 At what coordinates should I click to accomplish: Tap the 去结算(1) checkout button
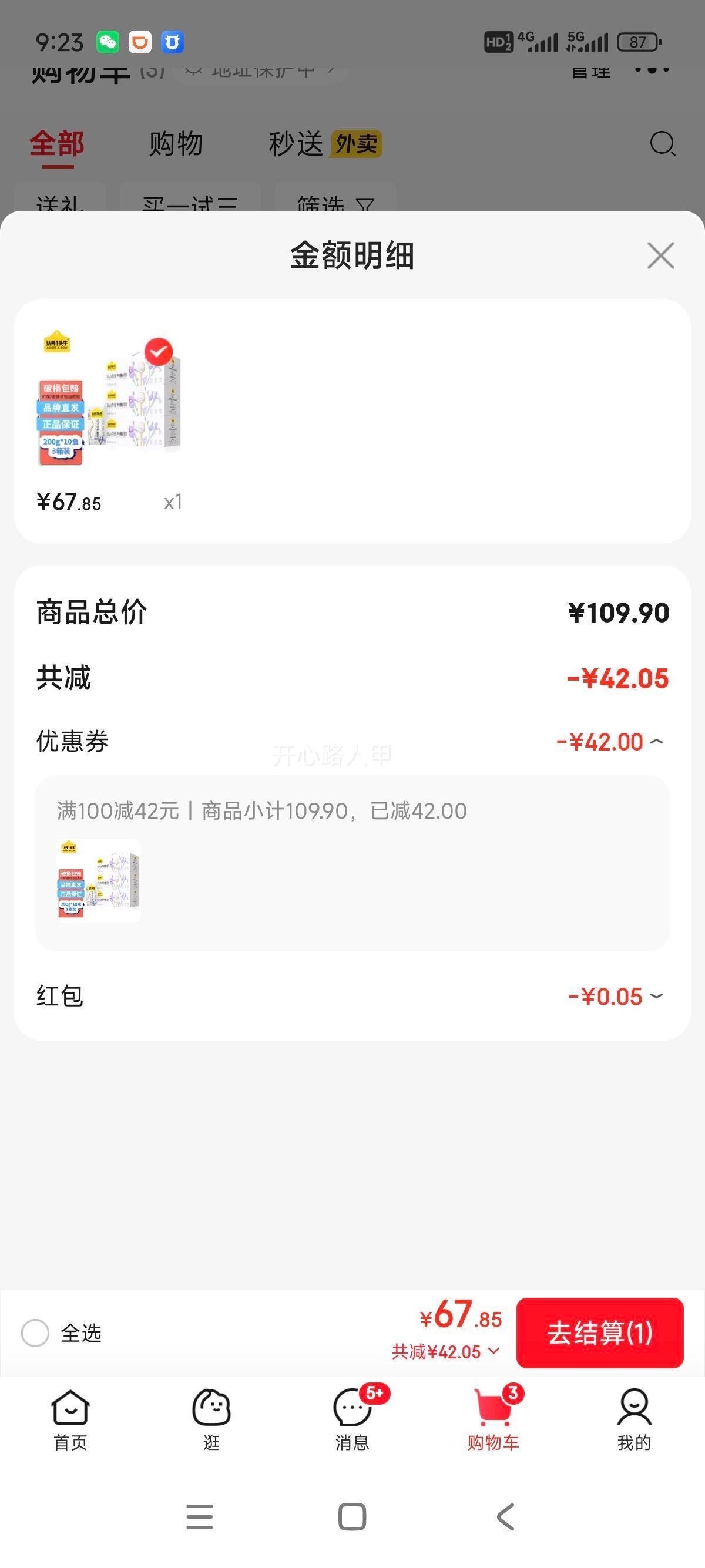click(600, 1333)
